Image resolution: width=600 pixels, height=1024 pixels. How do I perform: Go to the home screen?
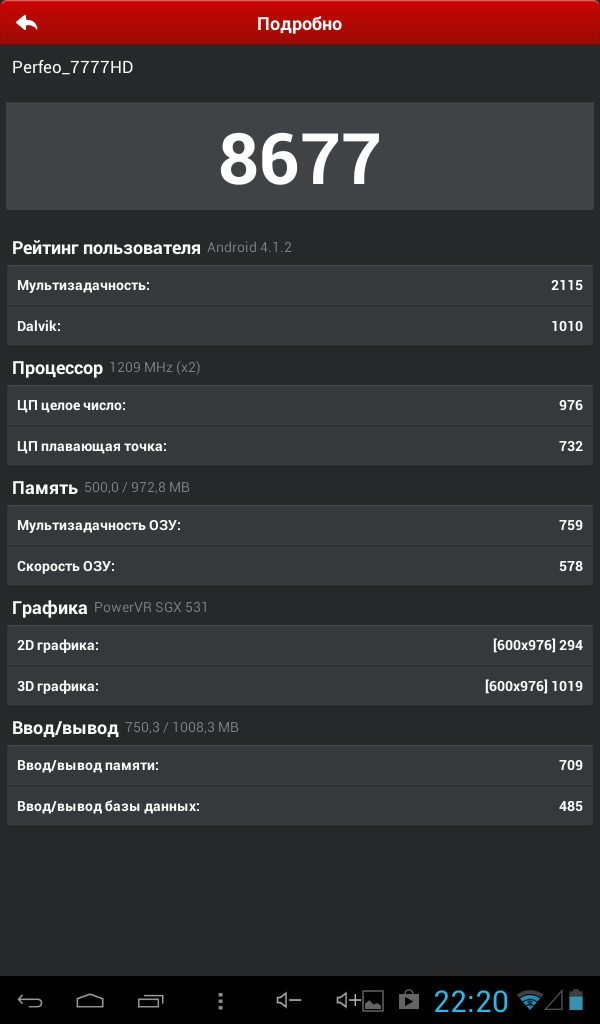[90, 1000]
